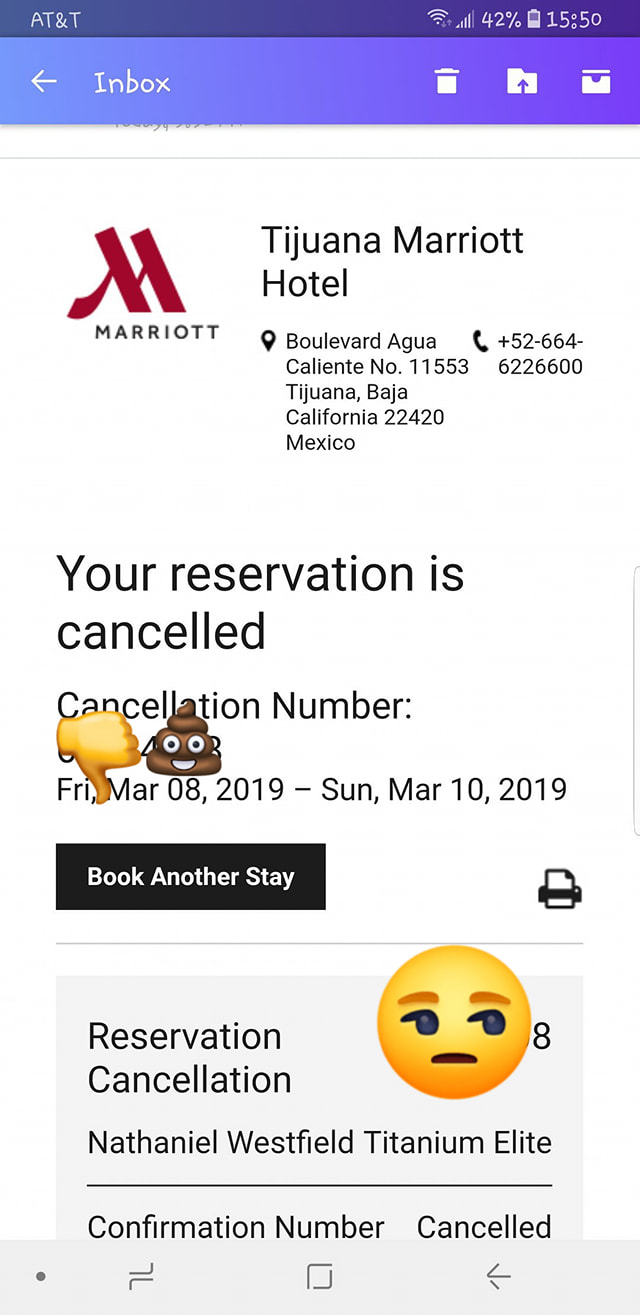This screenshot has width=640, height=1315.
Task: Tap the system home button
Action: pyautogui.click(x=319, y=1276)
